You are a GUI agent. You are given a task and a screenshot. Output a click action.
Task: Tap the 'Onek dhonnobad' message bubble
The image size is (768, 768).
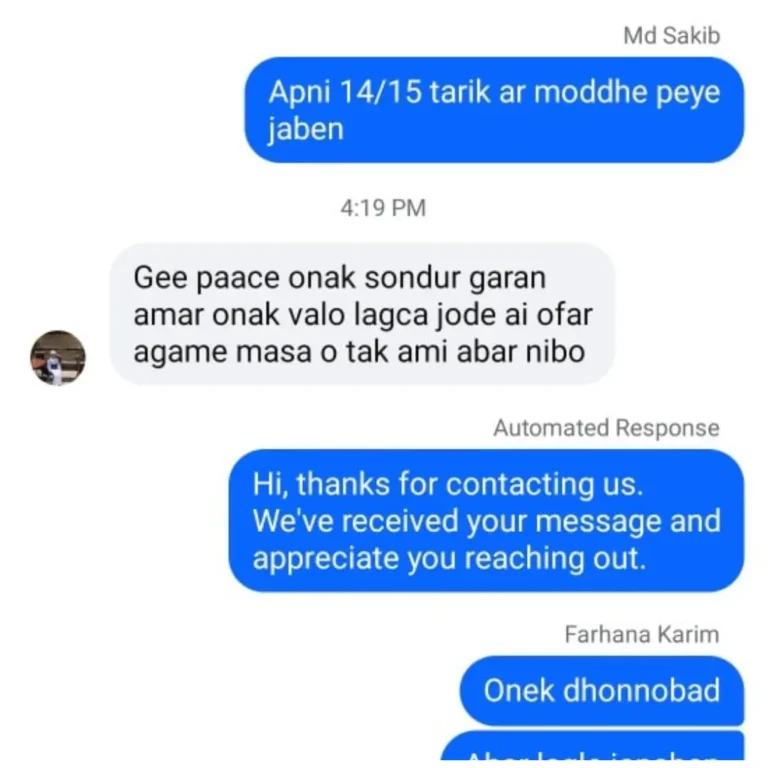pos(601,690)
